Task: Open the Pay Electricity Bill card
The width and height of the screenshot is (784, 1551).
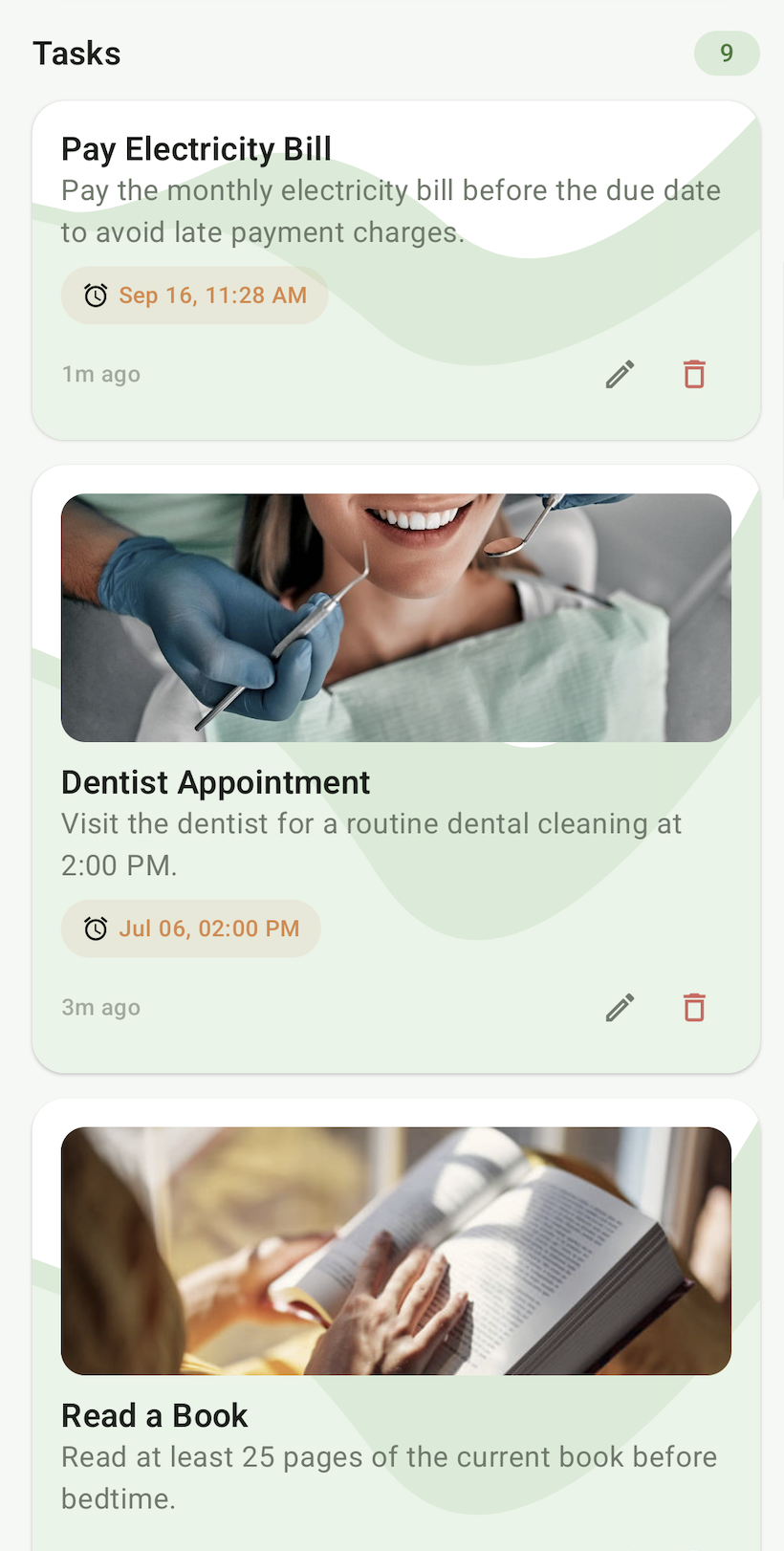Action: pyautogui.click(x=396, y=271)
